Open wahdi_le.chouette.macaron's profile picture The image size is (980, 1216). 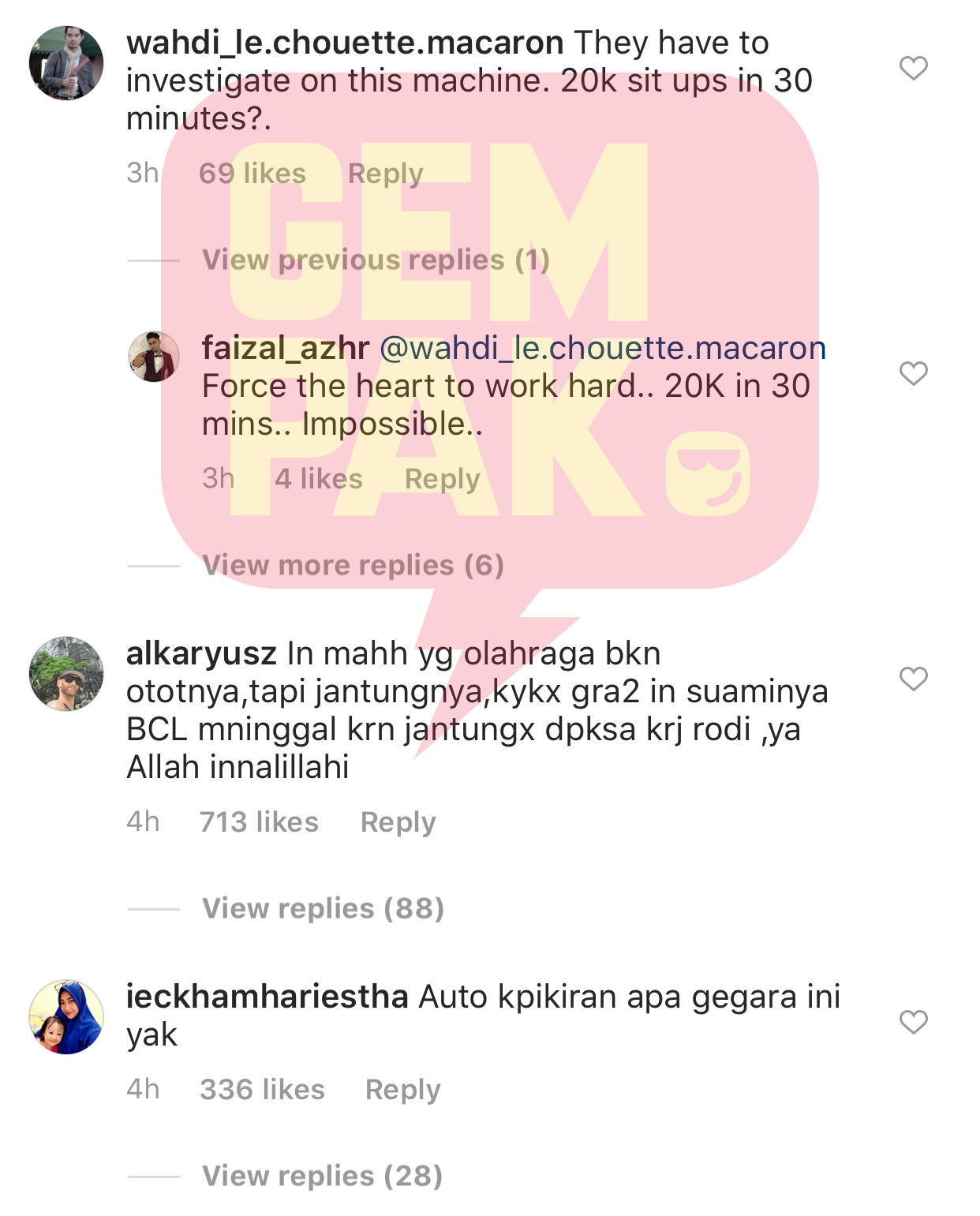pyautogui.click(x=66, y=63)
